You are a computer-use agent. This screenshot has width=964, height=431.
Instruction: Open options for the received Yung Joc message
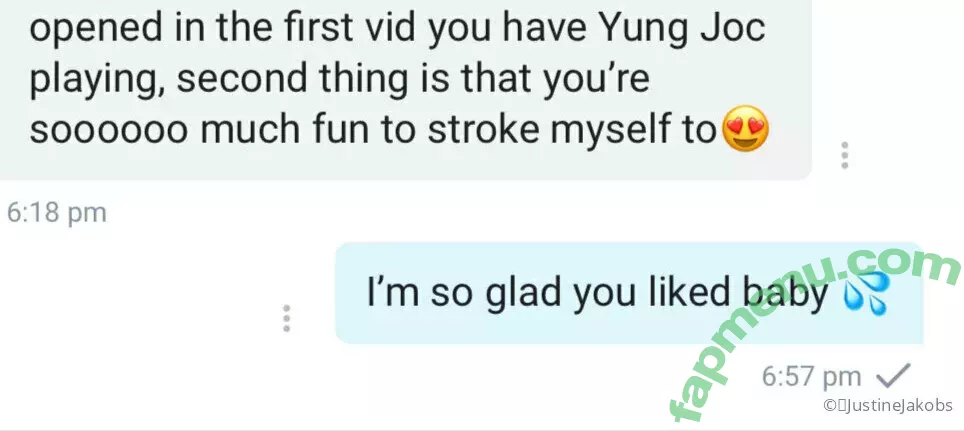(x=845, y=155)
